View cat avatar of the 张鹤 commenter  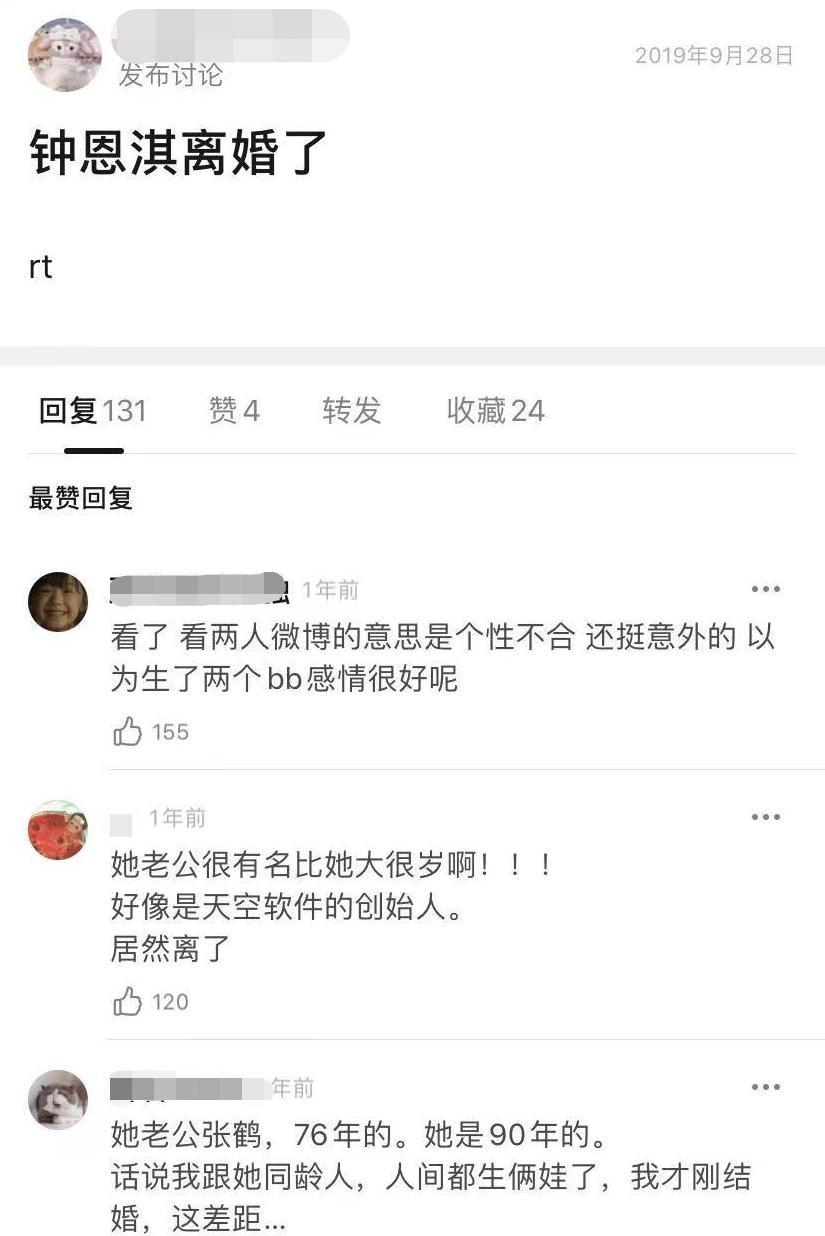click(x=58, y=1100)
